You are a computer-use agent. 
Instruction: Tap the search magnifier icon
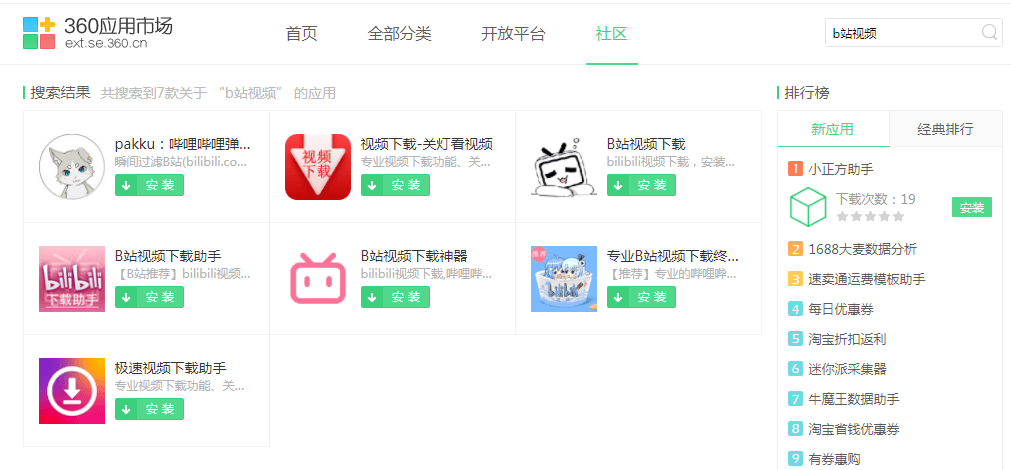989,33
